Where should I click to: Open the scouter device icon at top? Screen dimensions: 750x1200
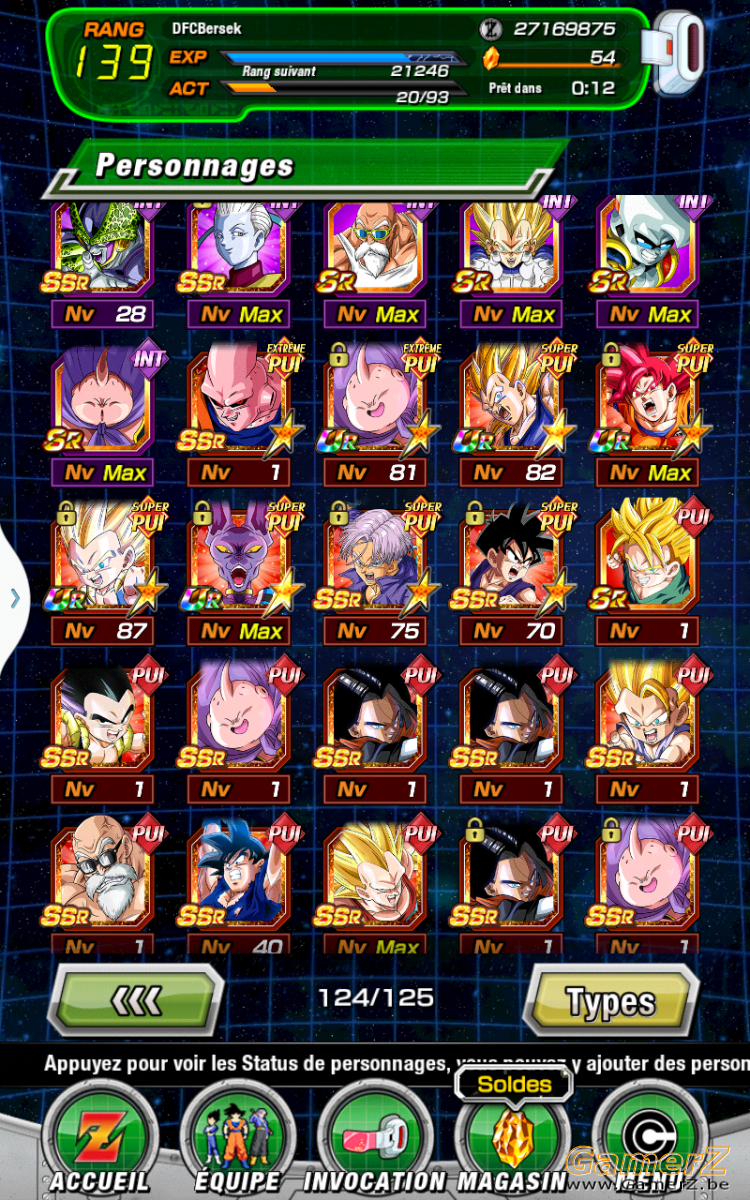click(679, 50)
